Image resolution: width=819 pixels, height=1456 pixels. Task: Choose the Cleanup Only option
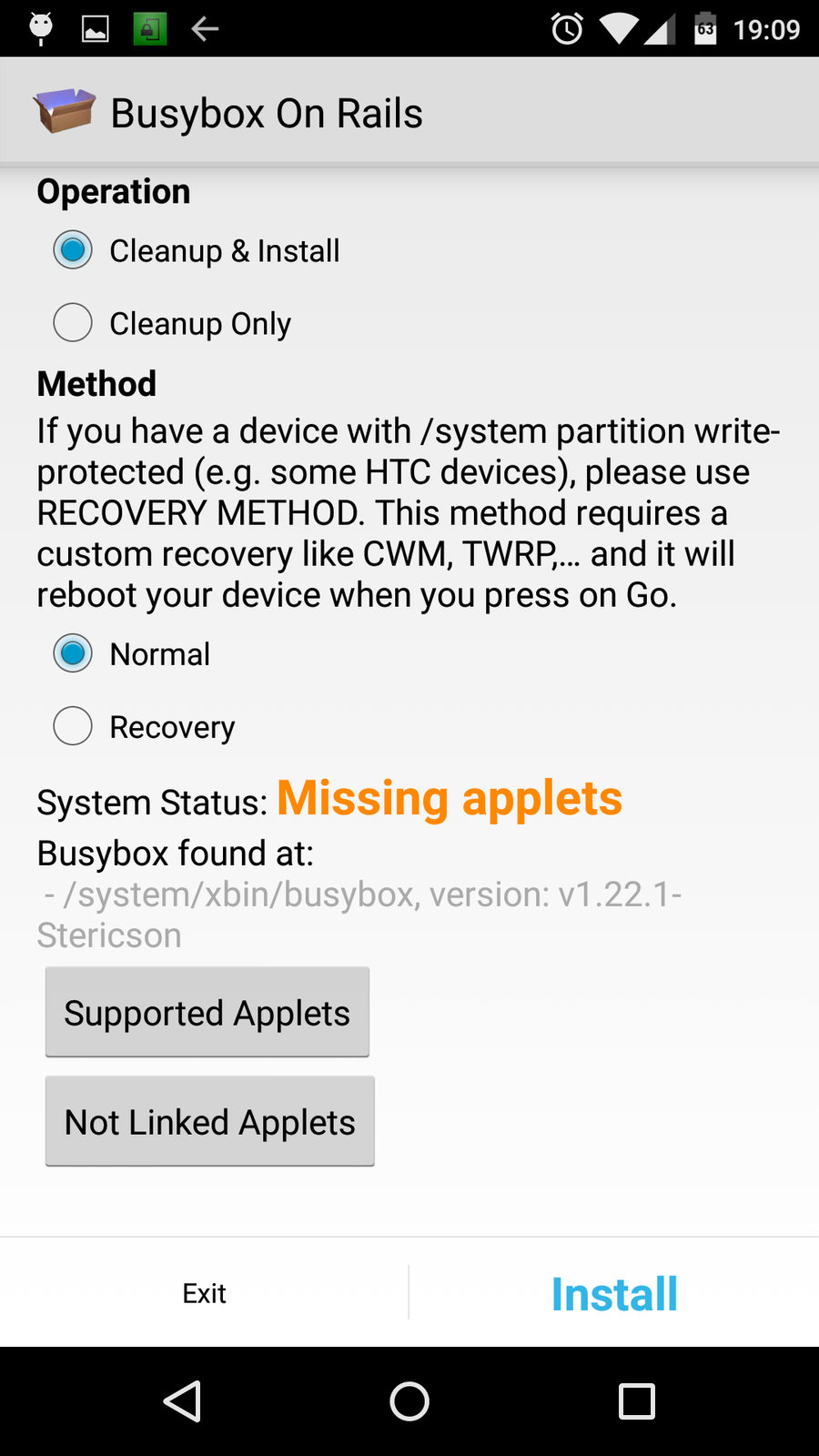pyautogui.click(x=73, y=323)
